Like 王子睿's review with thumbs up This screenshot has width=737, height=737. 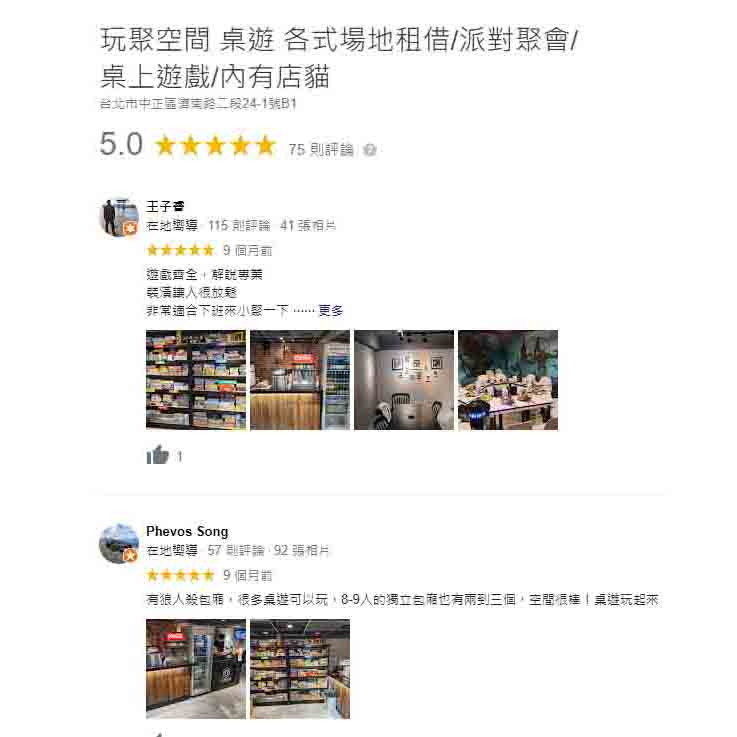[x=158, y=456]
